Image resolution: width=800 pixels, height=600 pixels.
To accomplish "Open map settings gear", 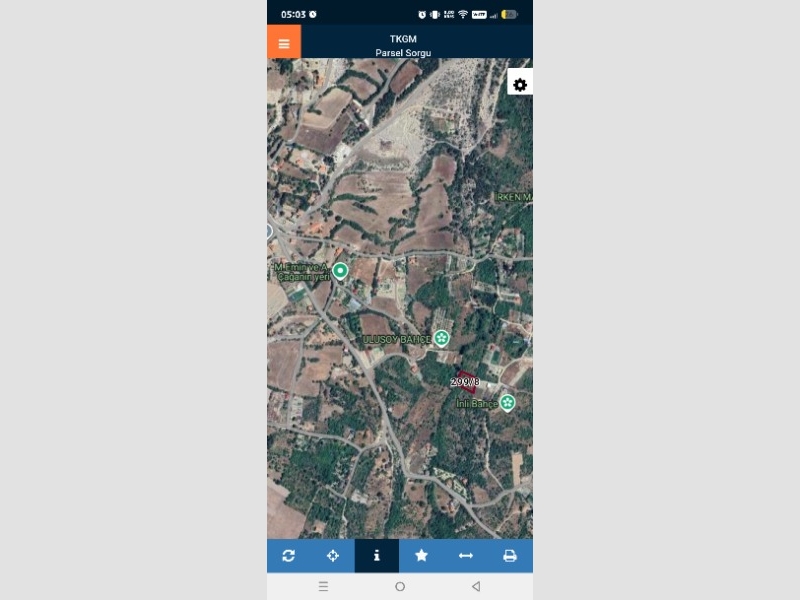I will tap(520, 85).
